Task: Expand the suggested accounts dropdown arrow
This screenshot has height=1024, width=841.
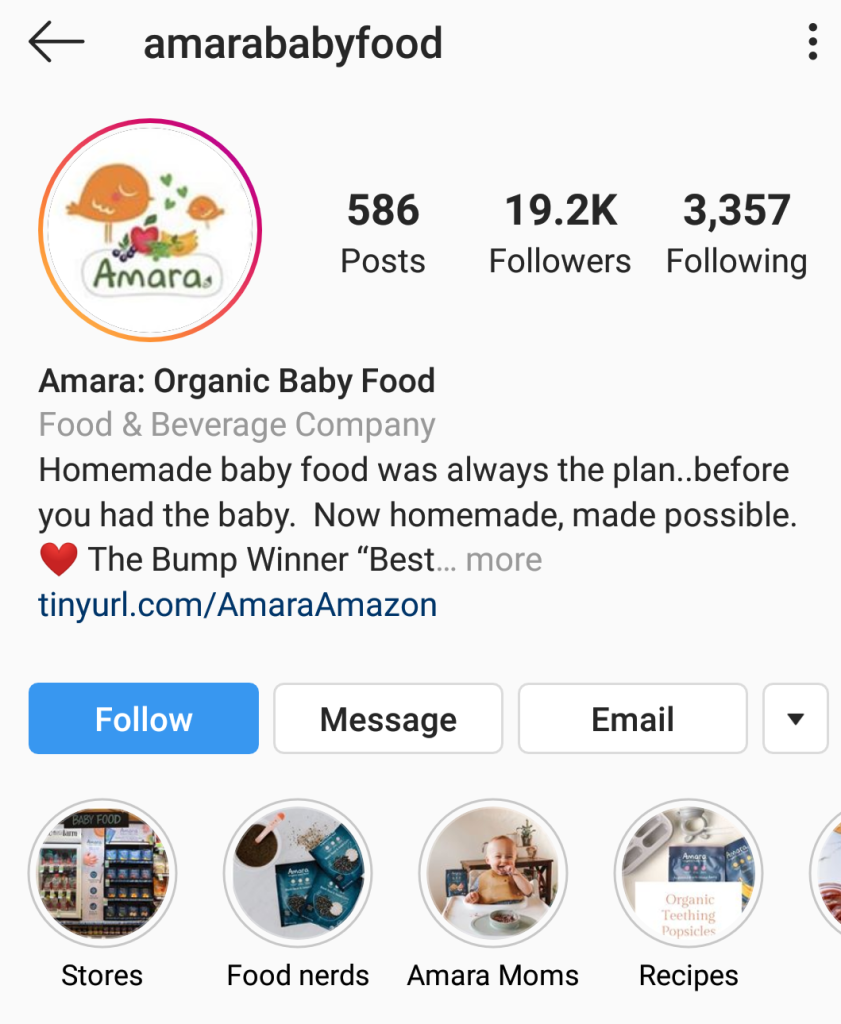Action: pos(795,718)
